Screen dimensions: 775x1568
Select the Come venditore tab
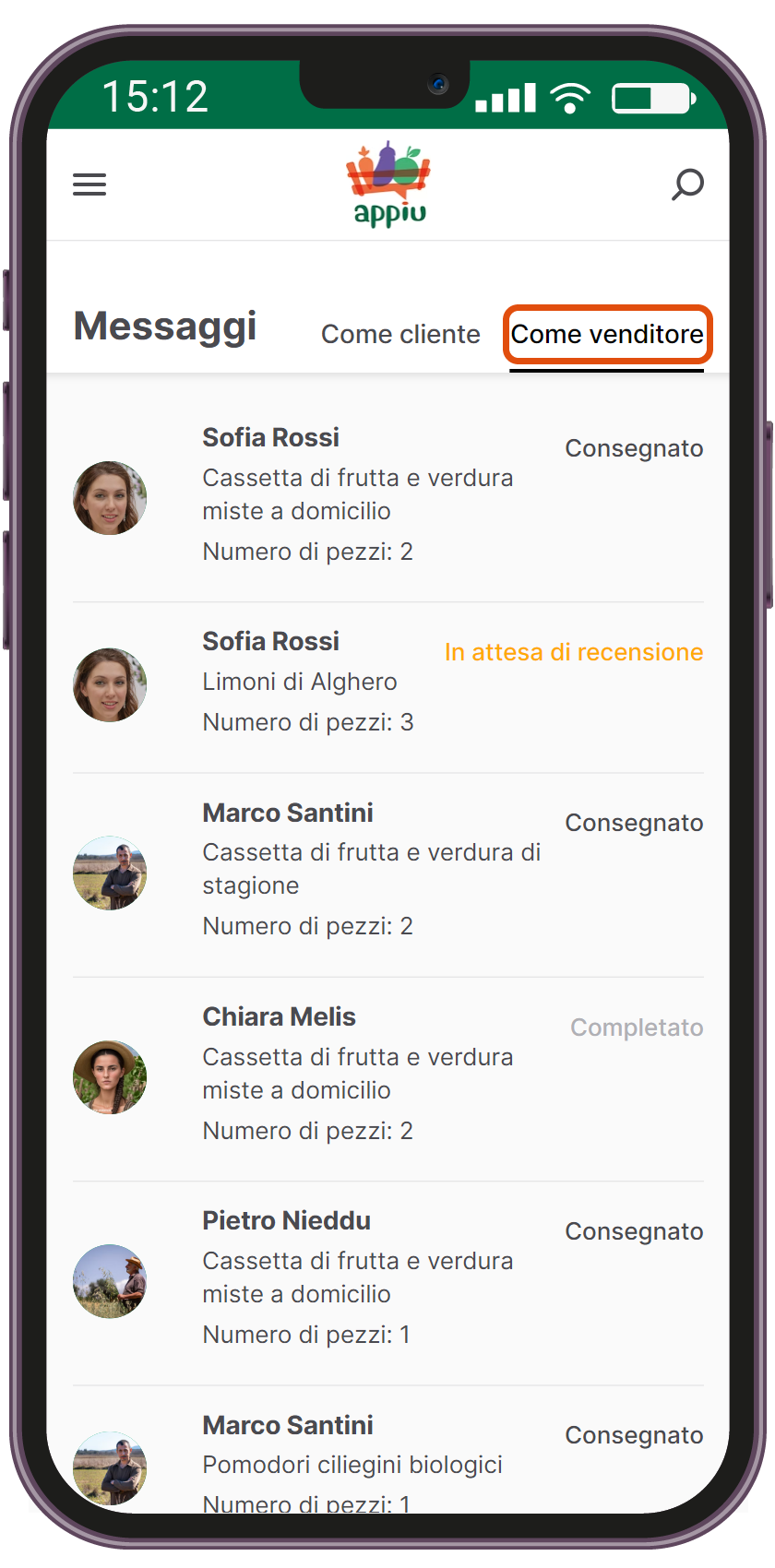pos(607,334)
